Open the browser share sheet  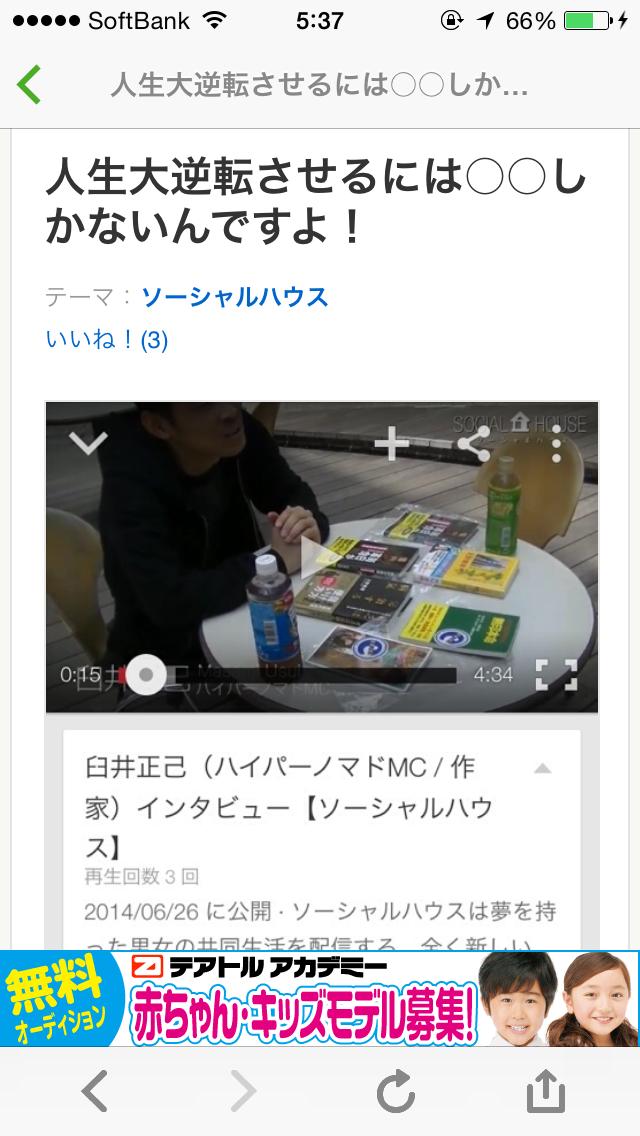coord(546,1090)
